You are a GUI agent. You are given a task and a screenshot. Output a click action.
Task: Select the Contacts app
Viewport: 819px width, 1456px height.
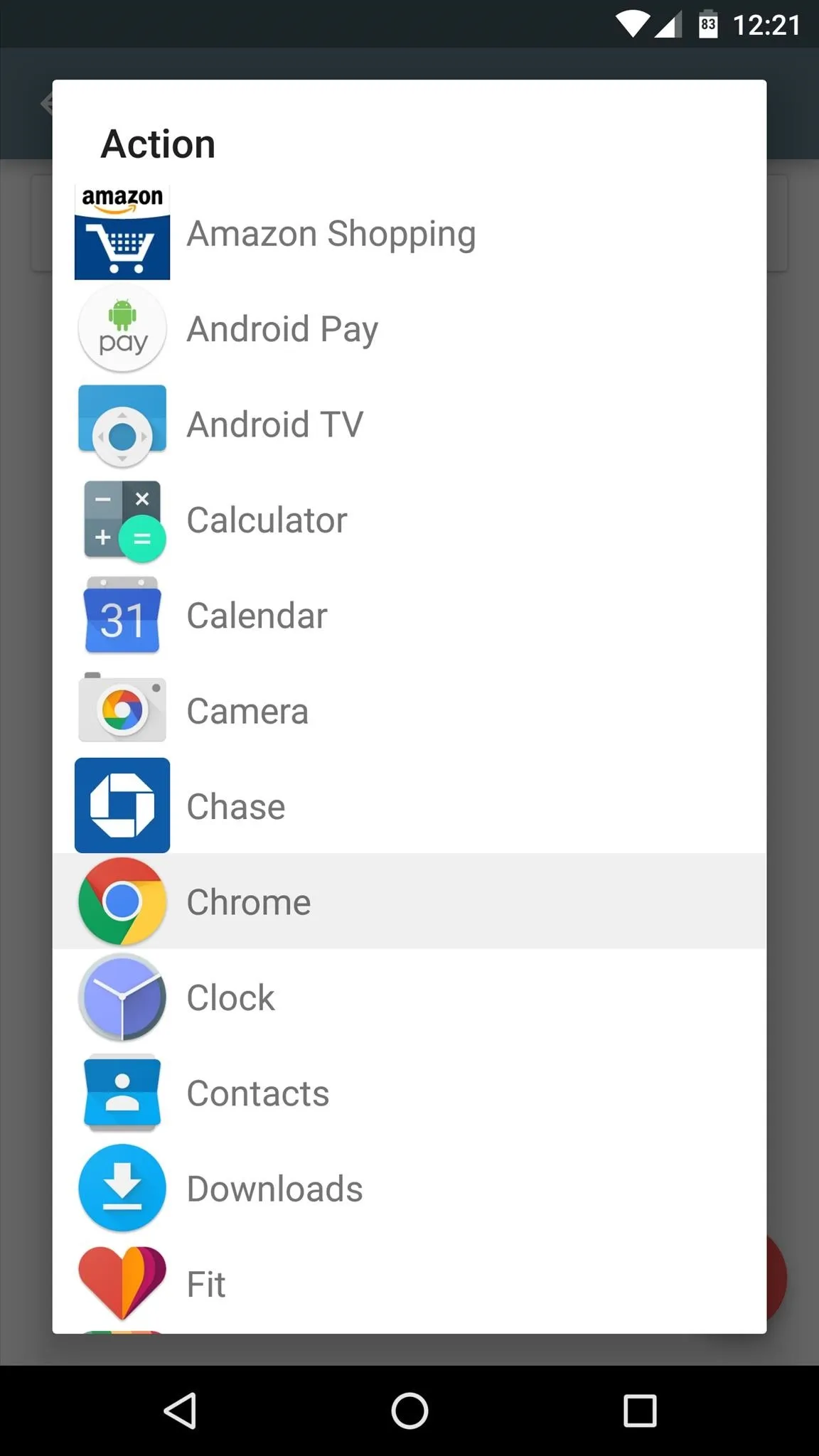coord(409,1093)
